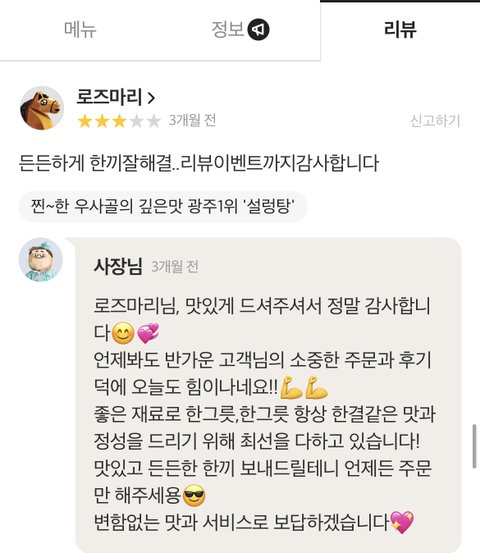The width and height of the screenshot is (480, 553).
Task: Tap 로즈마리's horse avatar
Action: point(42,108)
